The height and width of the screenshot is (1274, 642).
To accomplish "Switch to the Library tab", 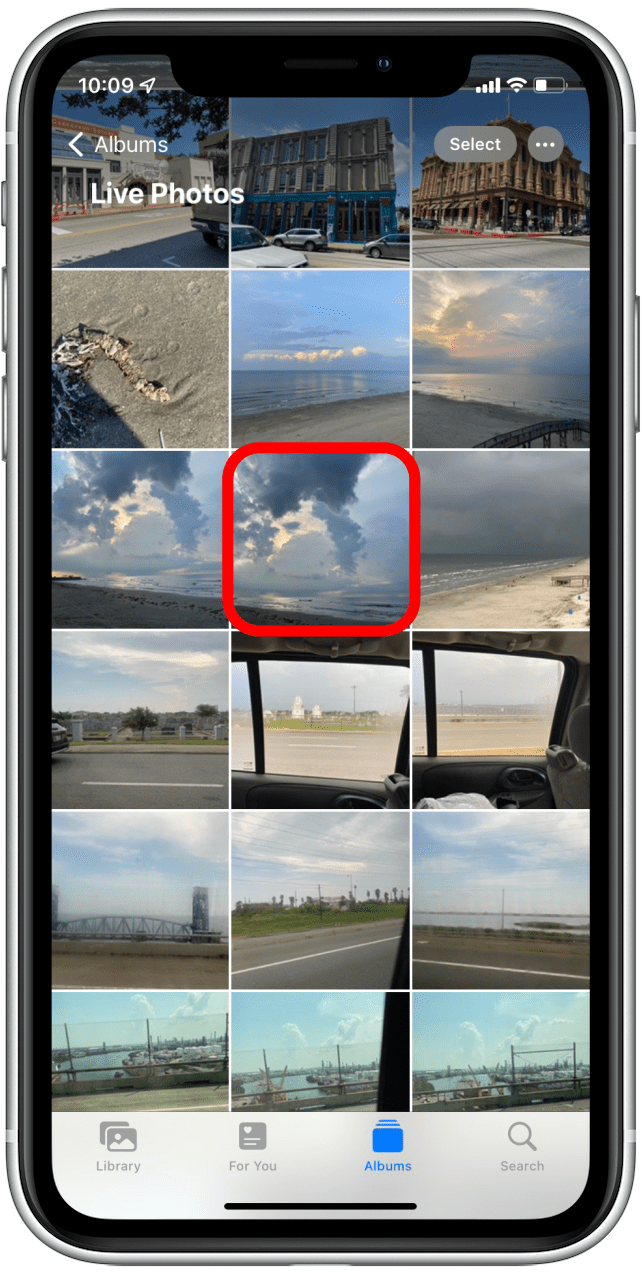I will pyautogui.click(x=119, y=1147).
